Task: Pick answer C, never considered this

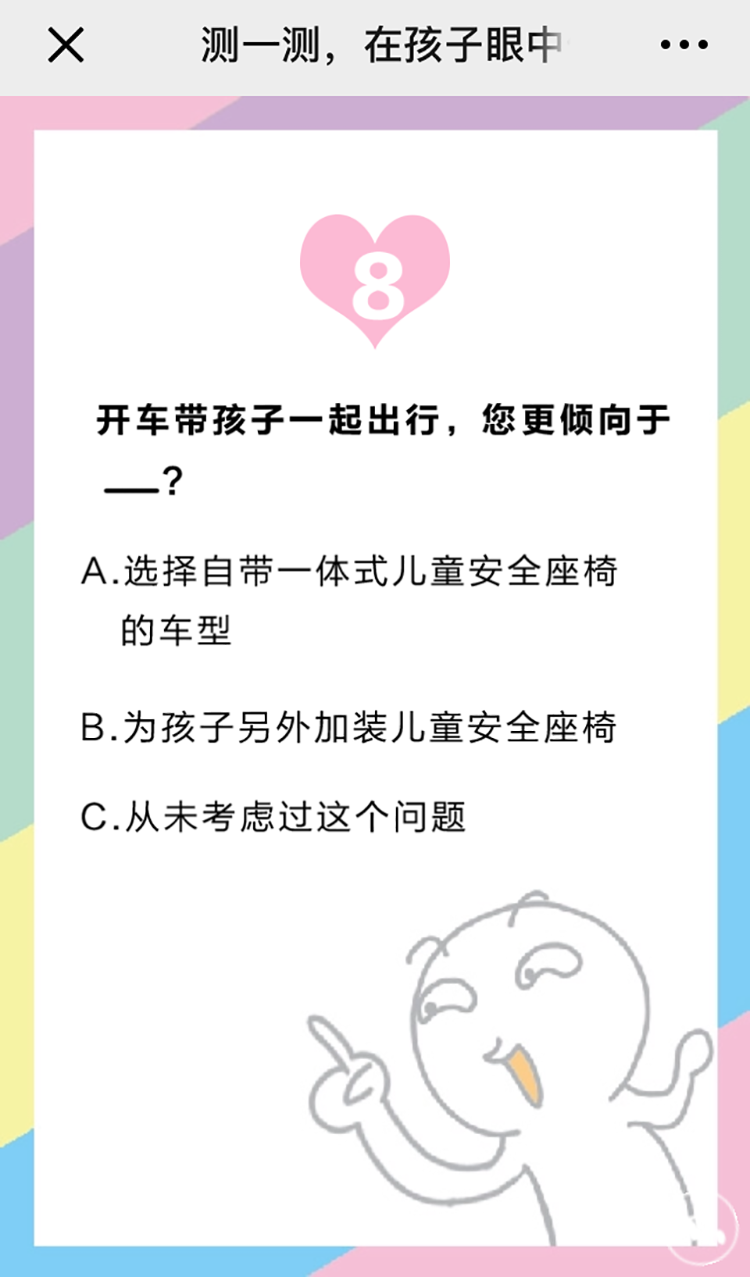Action: click(275, 818)
